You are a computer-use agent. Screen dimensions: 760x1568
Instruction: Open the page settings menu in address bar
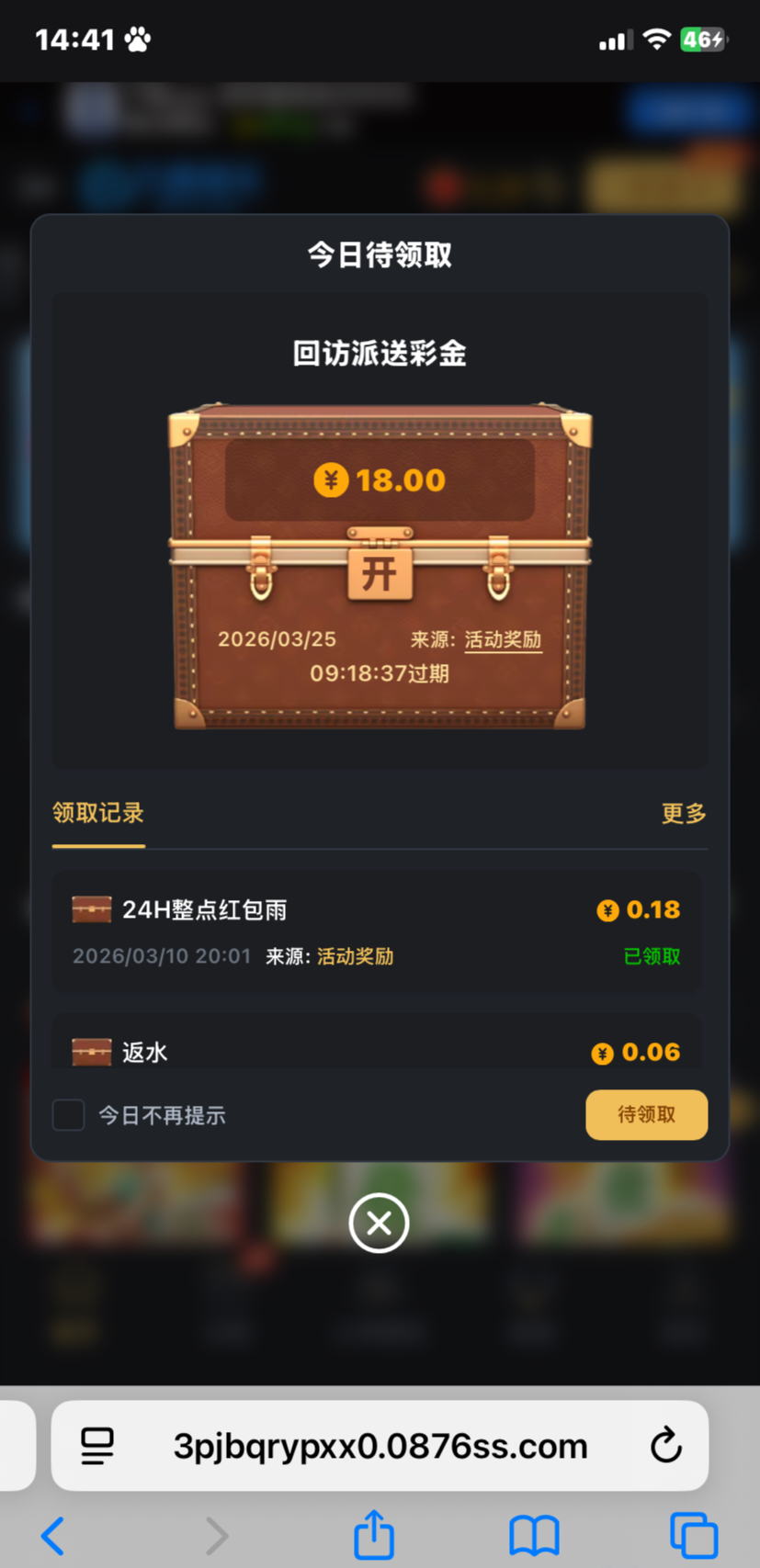(x=97, y=1446)
